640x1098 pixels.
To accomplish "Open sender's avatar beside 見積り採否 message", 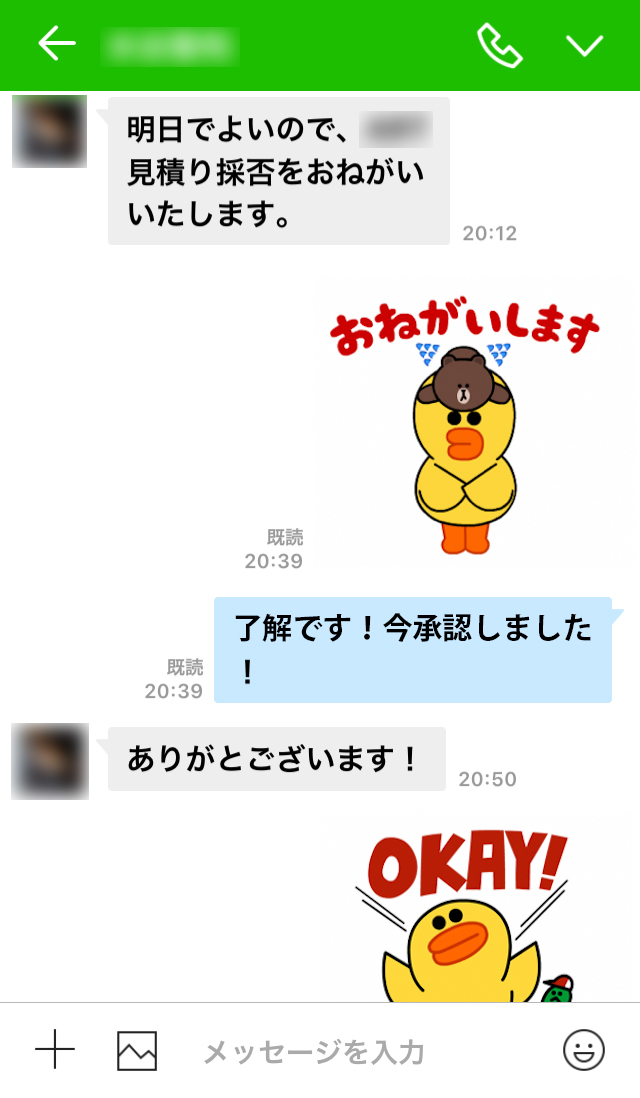I will pos(49,132).
